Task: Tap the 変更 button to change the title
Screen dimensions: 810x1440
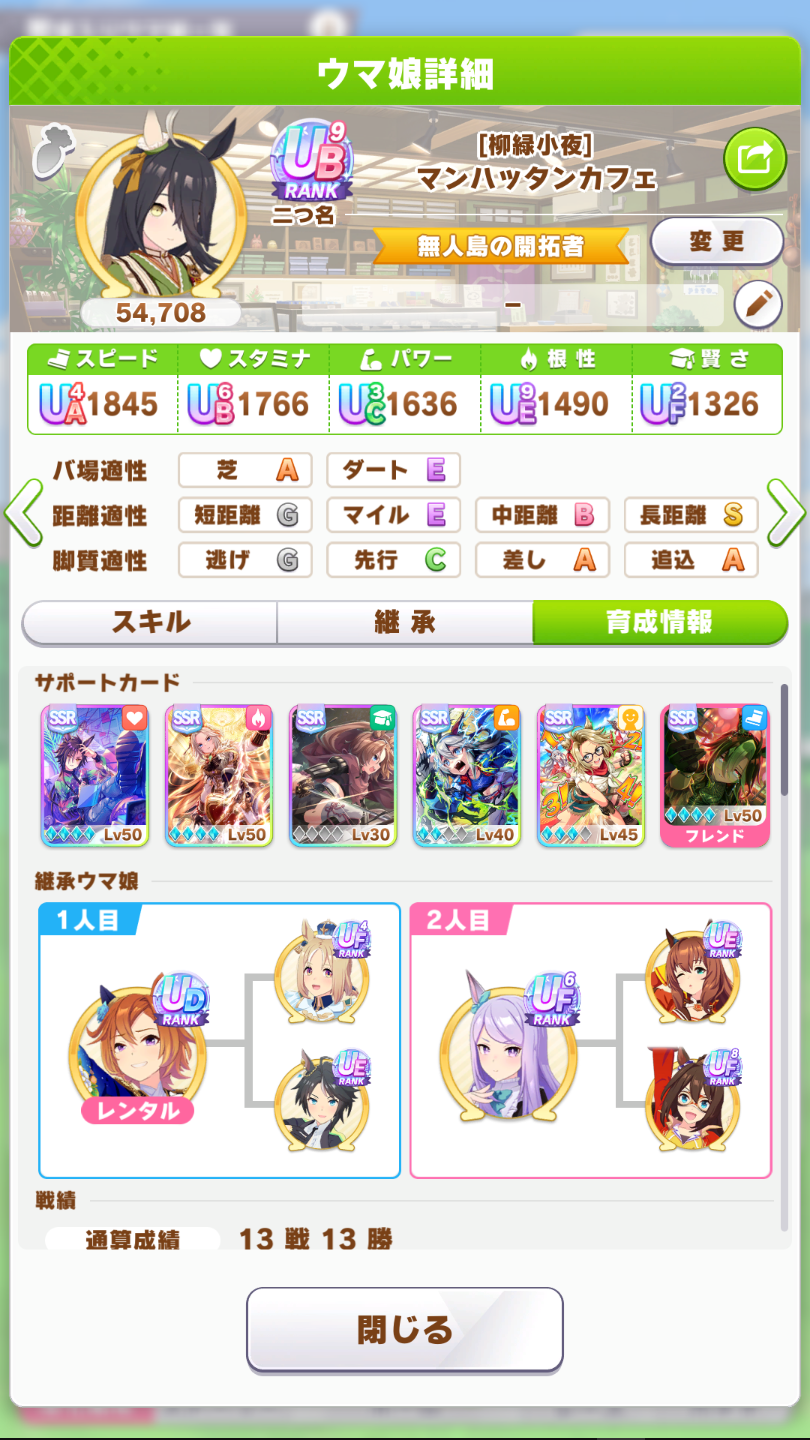Action: (716, 241)
